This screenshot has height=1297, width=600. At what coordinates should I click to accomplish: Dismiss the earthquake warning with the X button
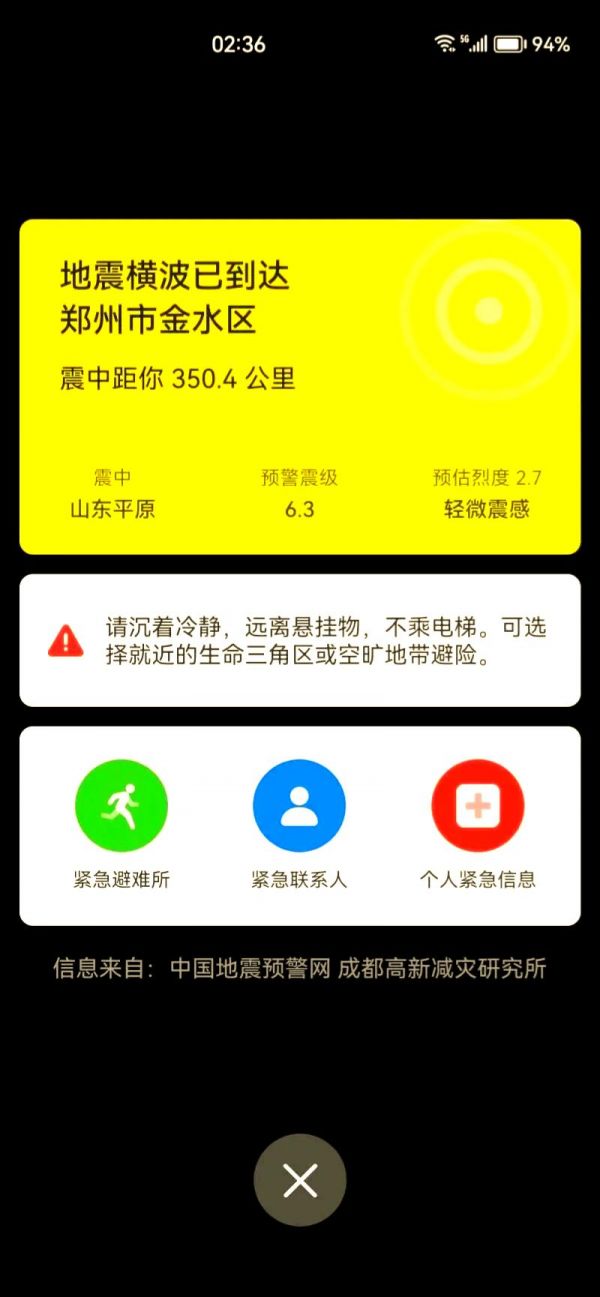[x=300, y=1180]
